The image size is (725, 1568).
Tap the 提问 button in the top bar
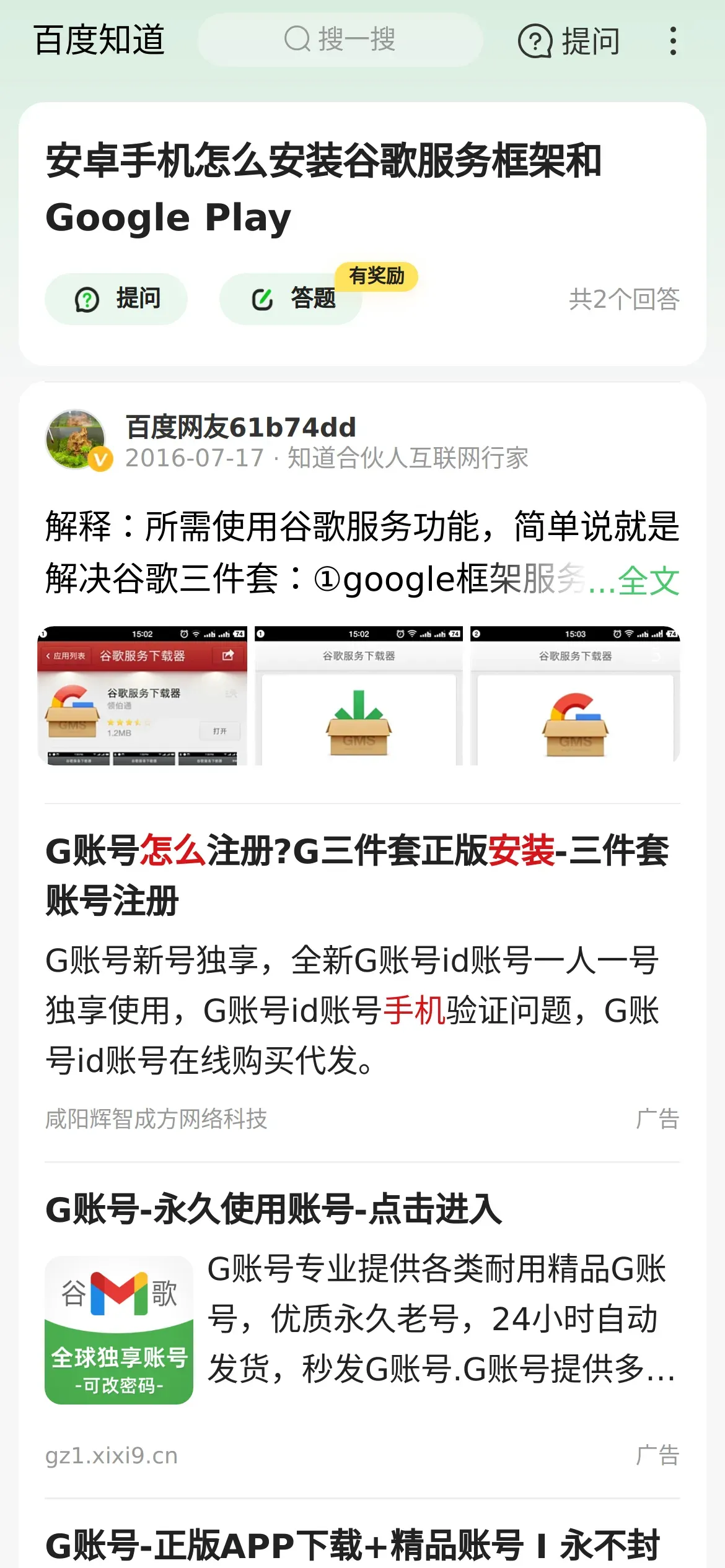(569, 41)
